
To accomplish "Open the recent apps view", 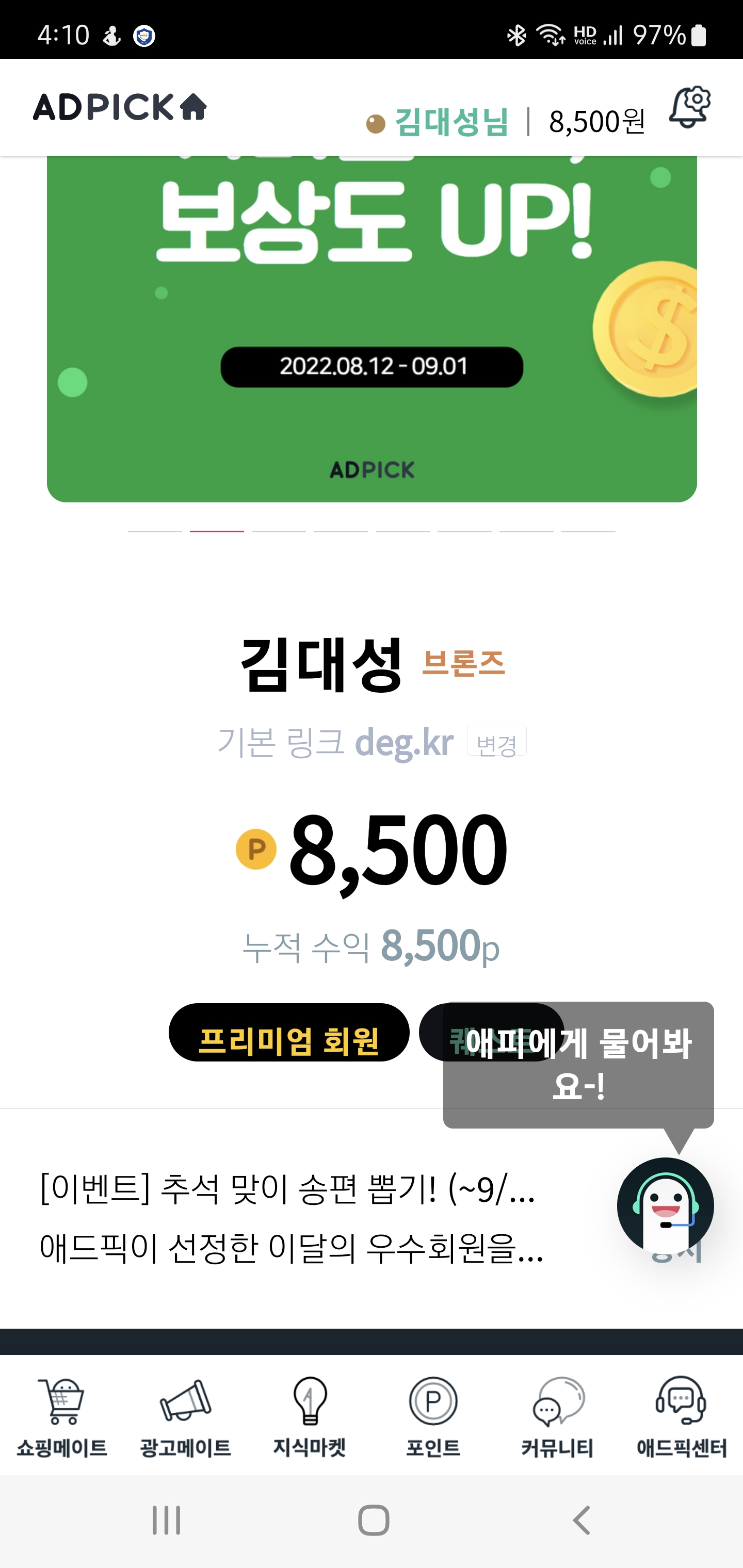I will [166, 1520].
